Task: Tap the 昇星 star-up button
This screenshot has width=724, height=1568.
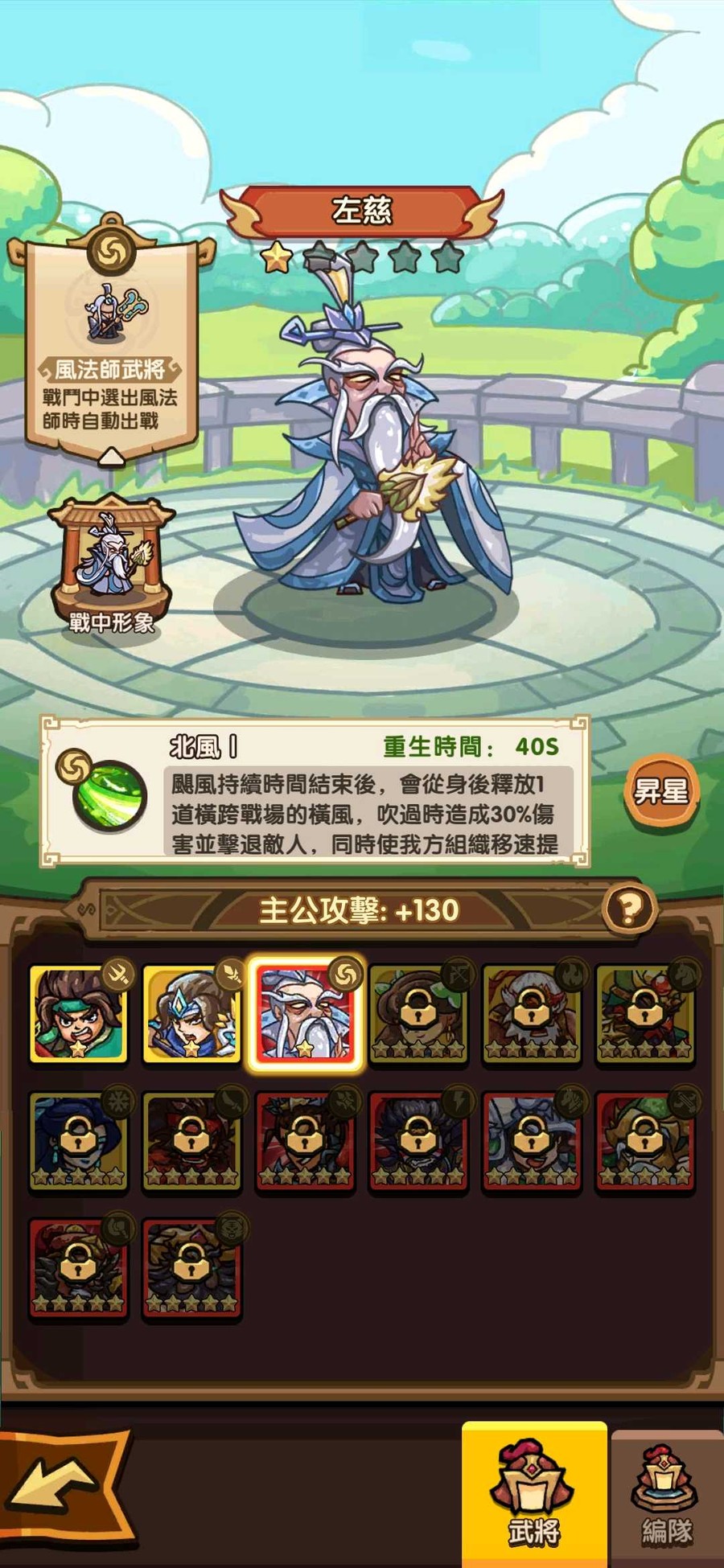Action: [661, 791]
